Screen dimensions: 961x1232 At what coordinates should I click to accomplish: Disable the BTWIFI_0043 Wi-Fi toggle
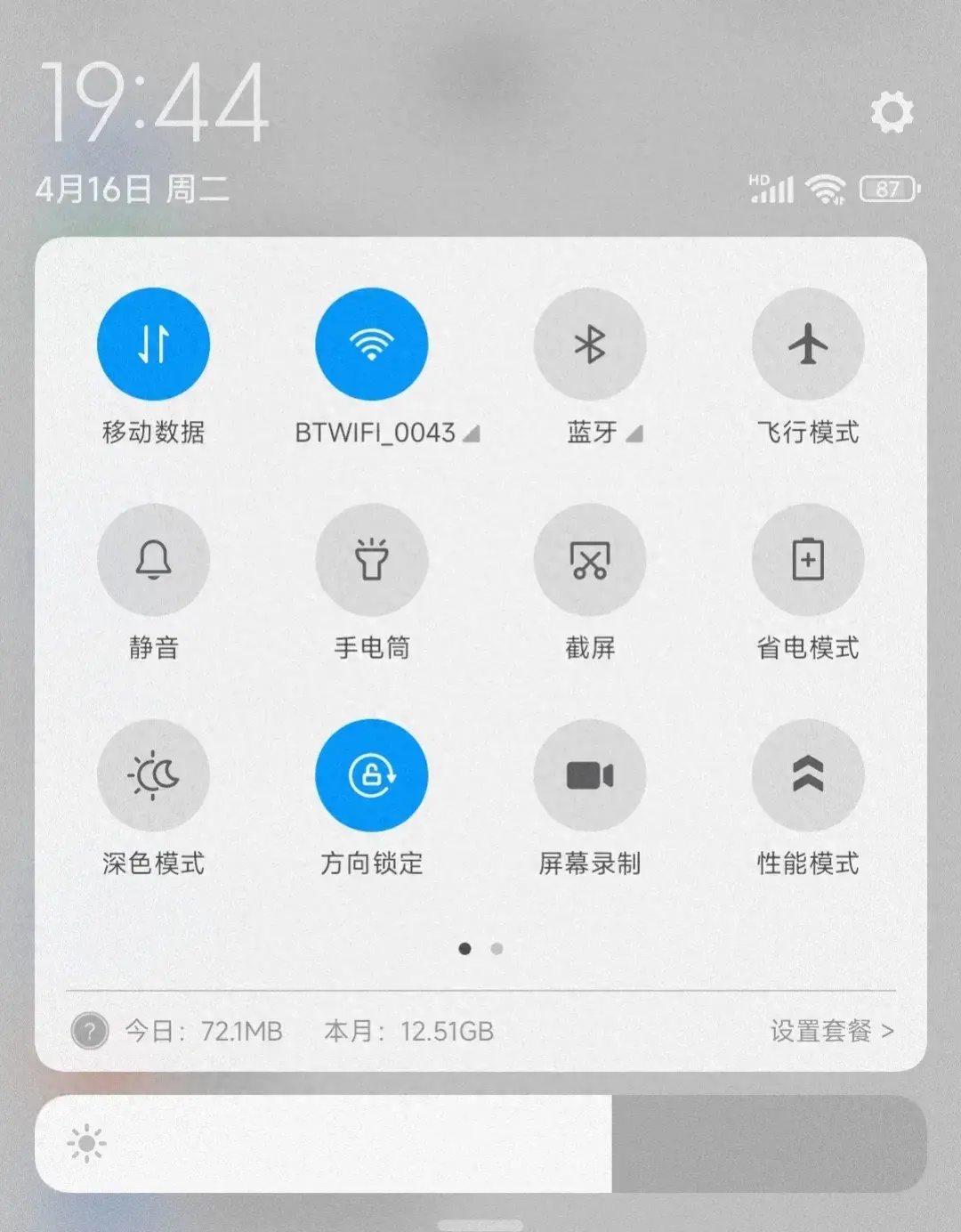tap(371, 344)
